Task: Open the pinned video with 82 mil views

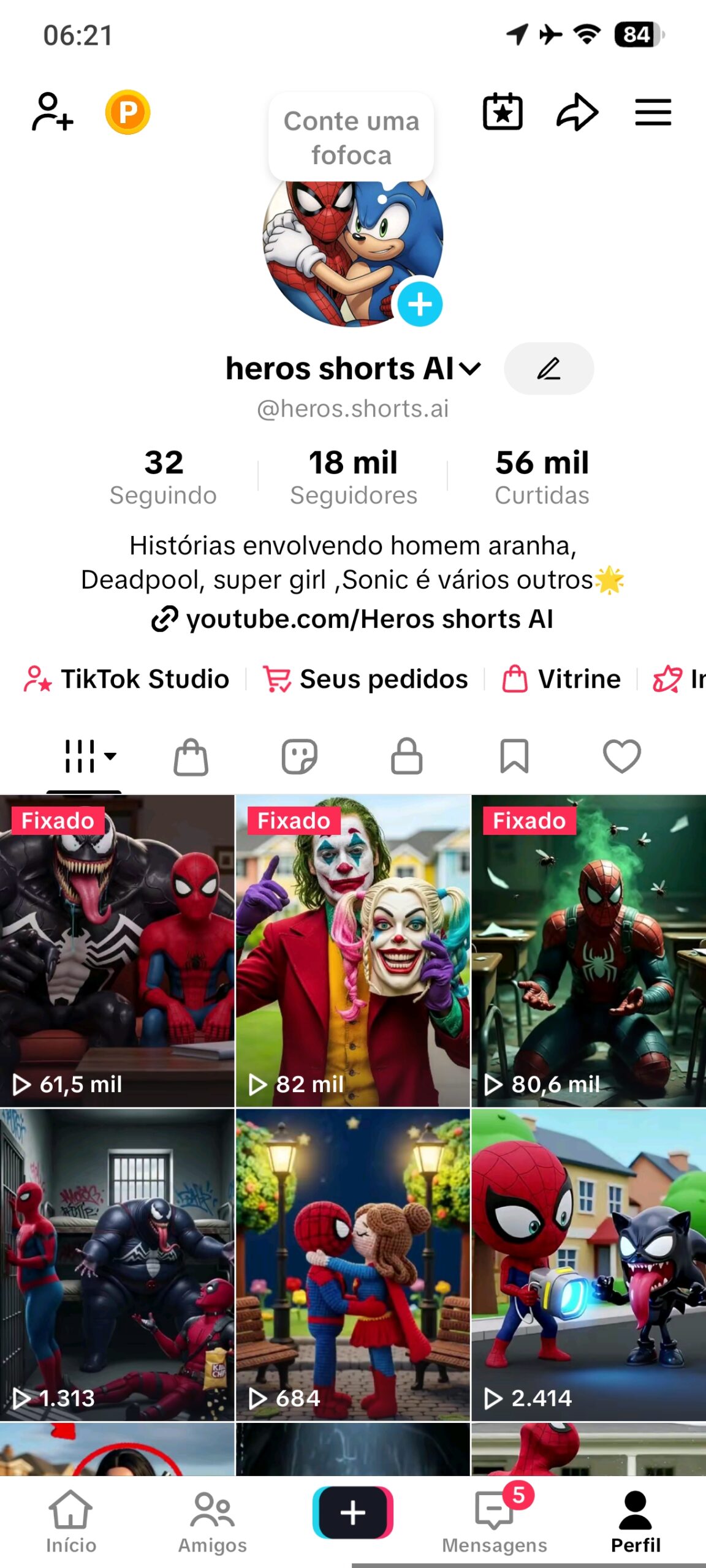Action: coord(353,951)
